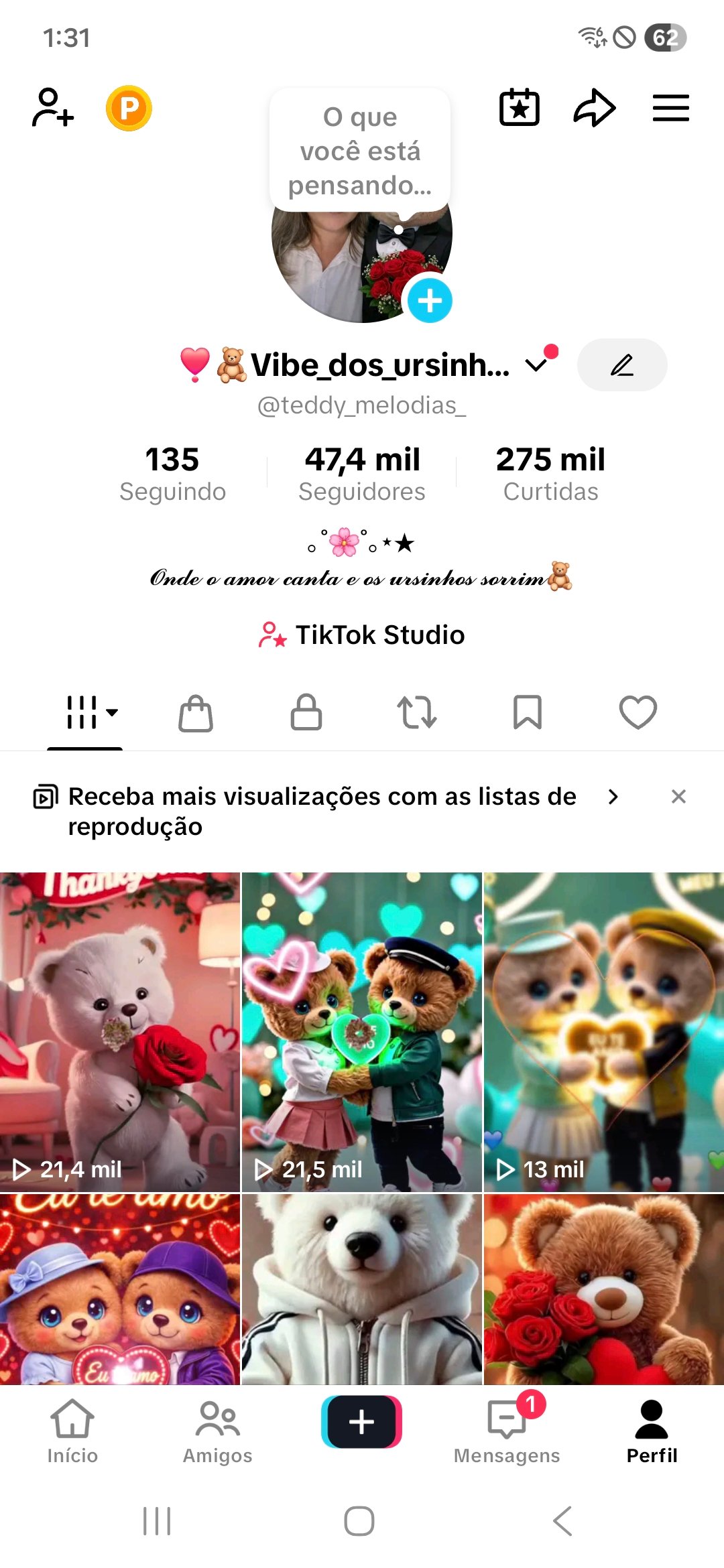Image resolution: width=724 pixels, height=1568 pixels.
Task: Switch to the saved bookmark tab
Action: (527, 712)
